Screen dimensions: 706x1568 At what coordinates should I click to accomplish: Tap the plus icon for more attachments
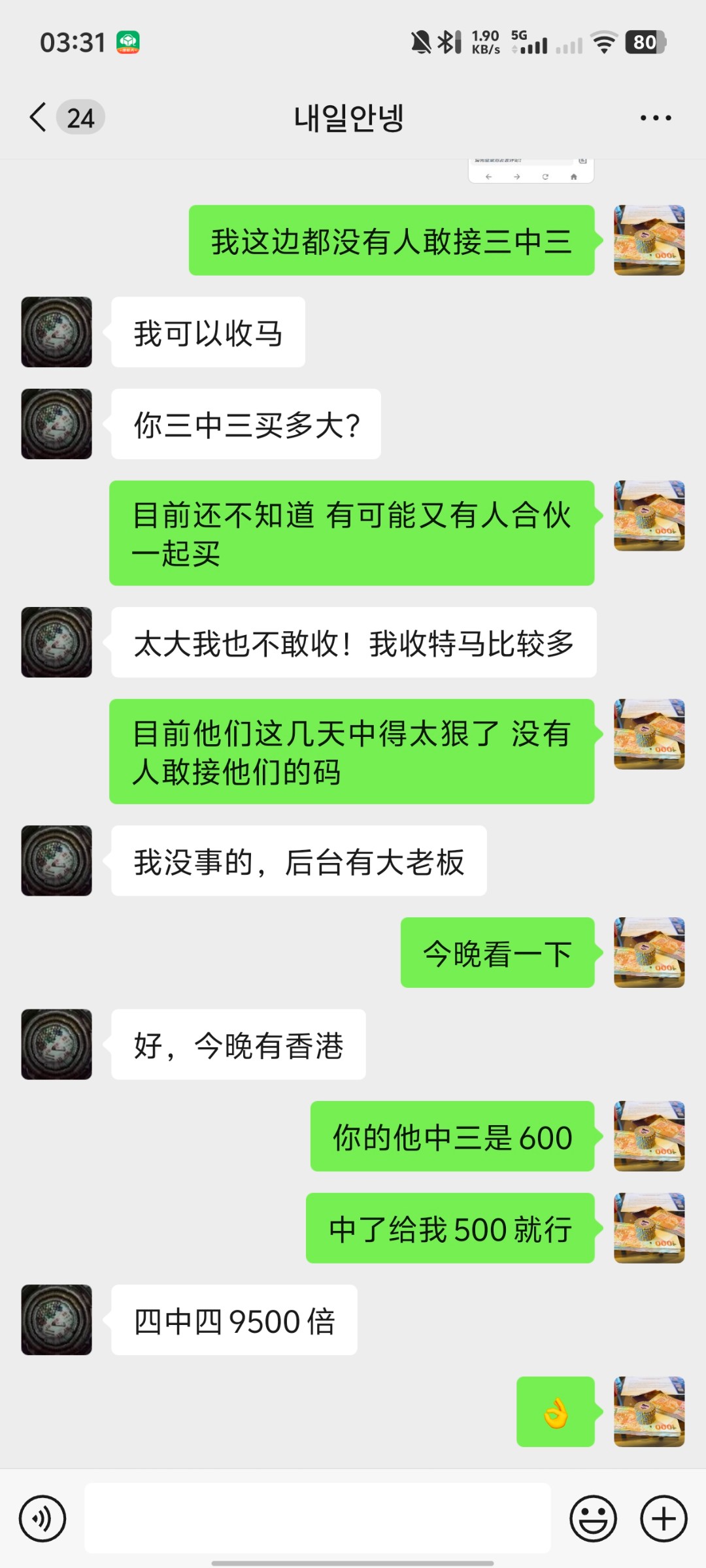point(664,1519)
